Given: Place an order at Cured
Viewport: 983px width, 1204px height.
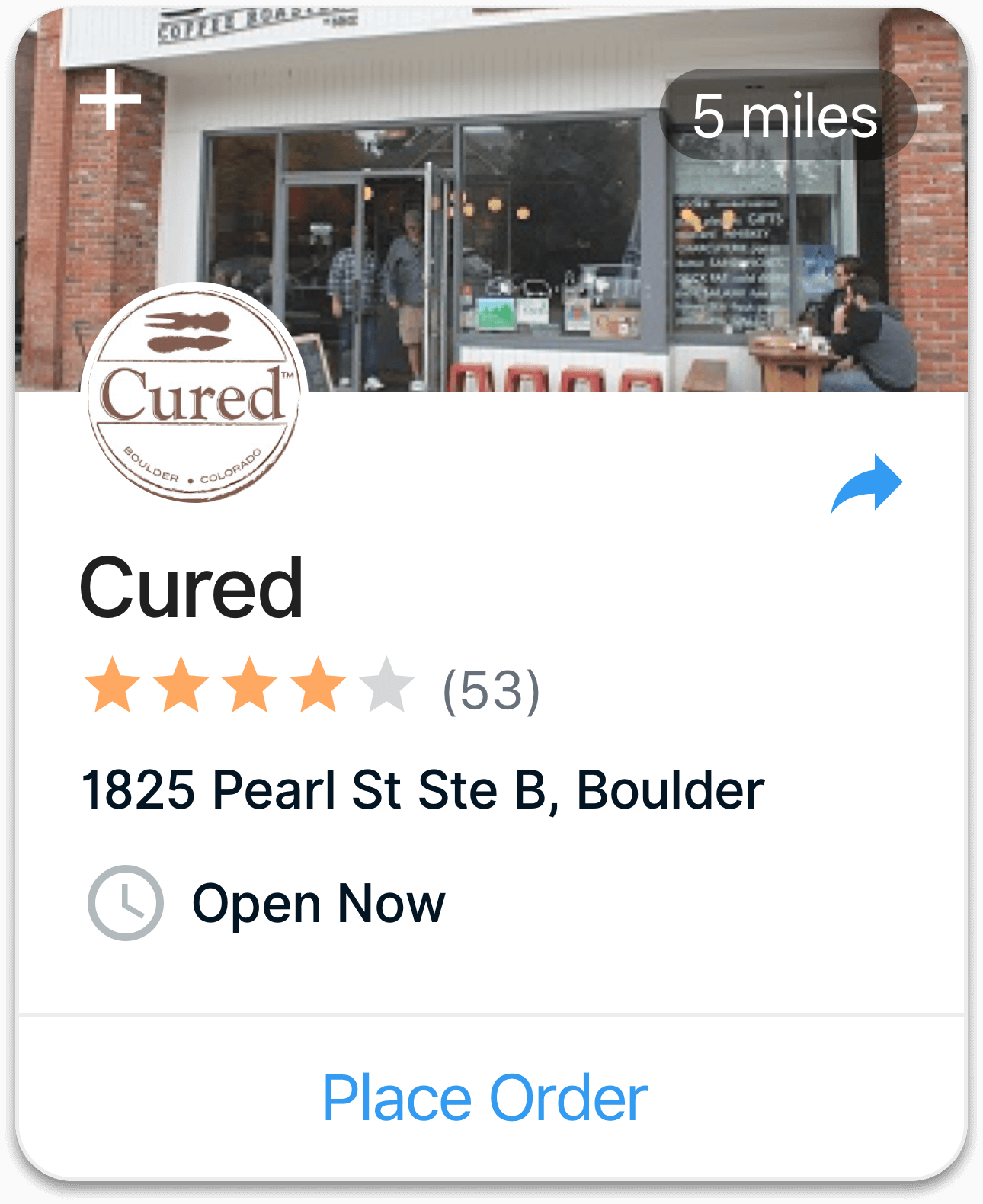Looking at the screenshot, I should (x=485, y=1098).
